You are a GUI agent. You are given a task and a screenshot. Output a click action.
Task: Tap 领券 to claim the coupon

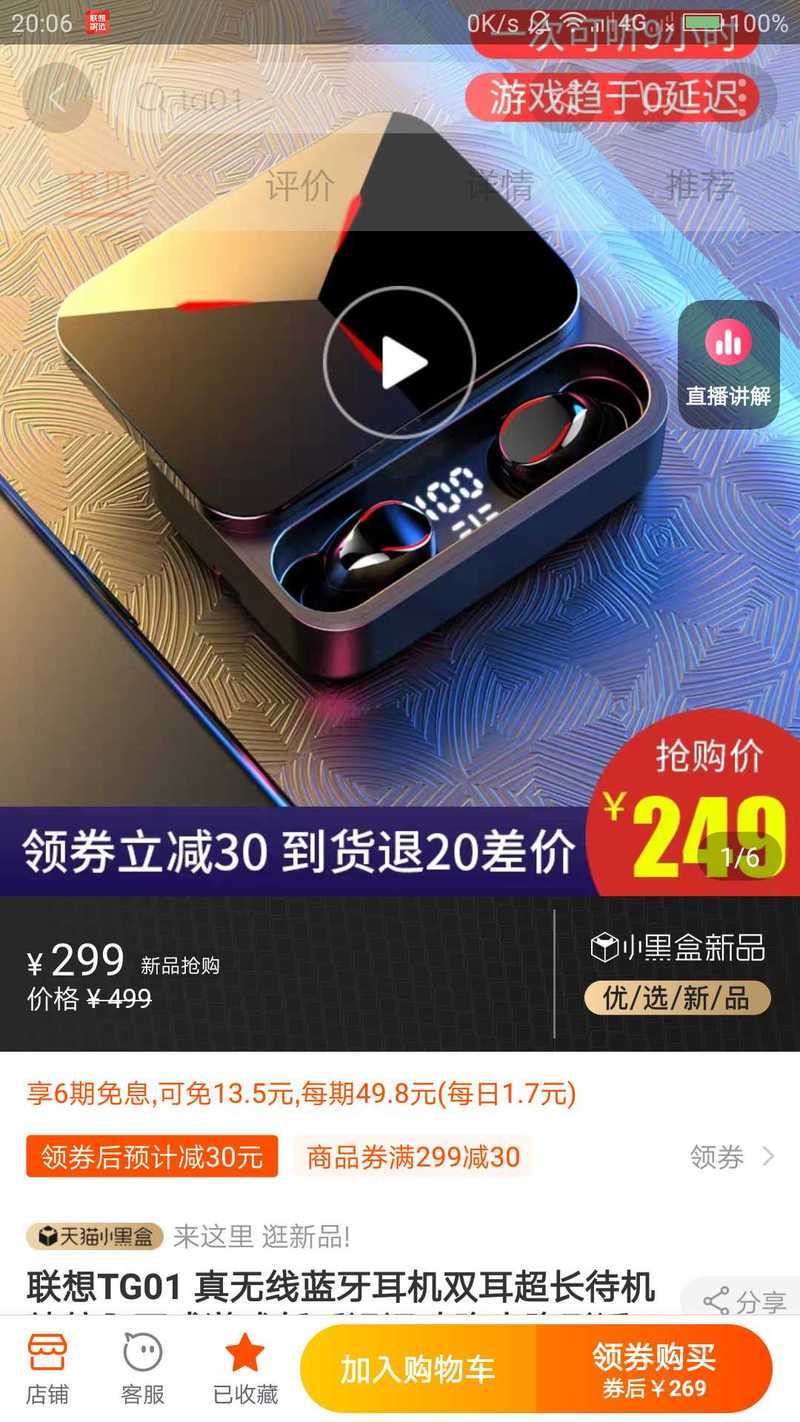click(730, 1157)
